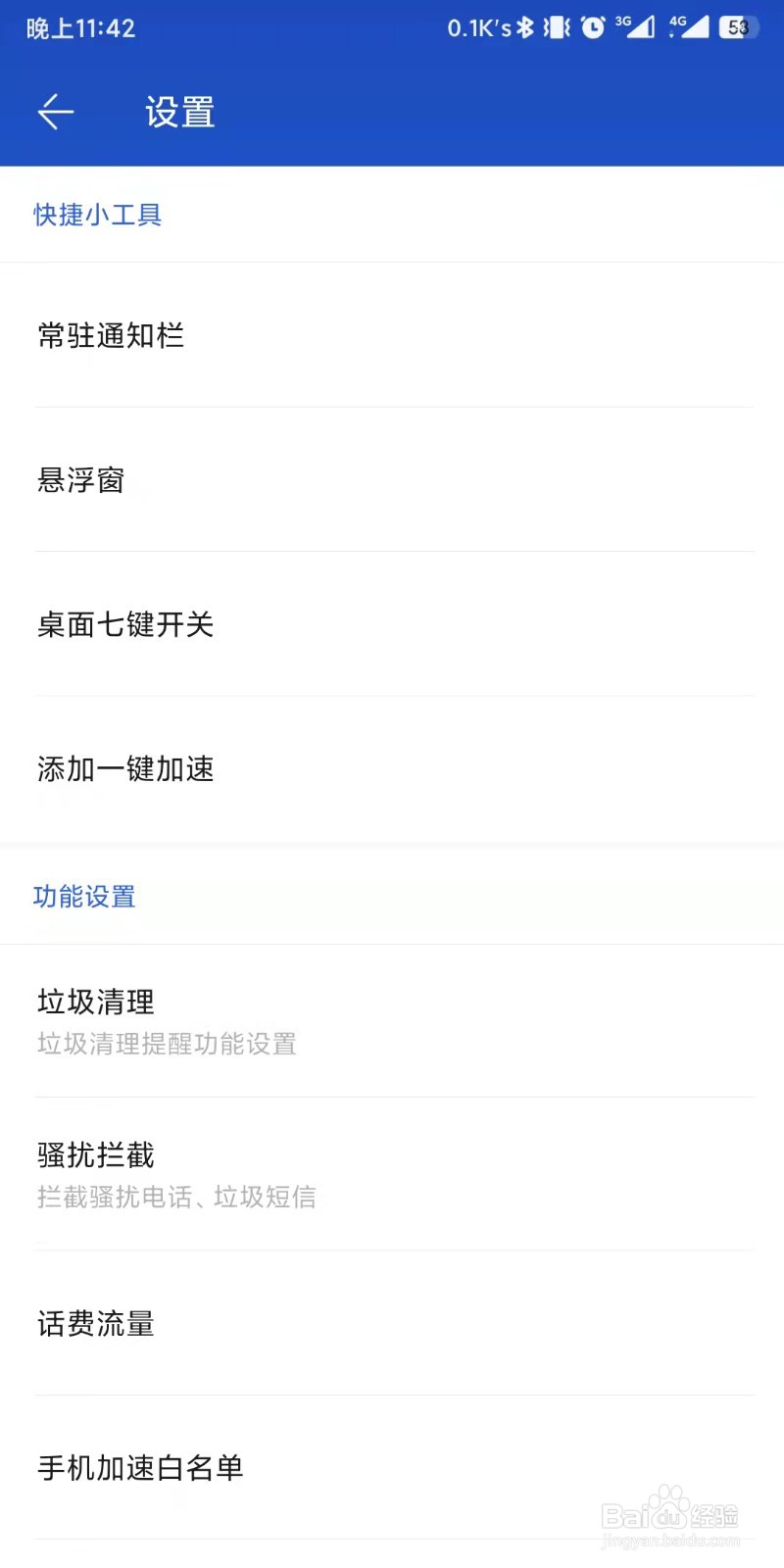
Task: Click the vibrate mode status icon
Action: point(555,28)
